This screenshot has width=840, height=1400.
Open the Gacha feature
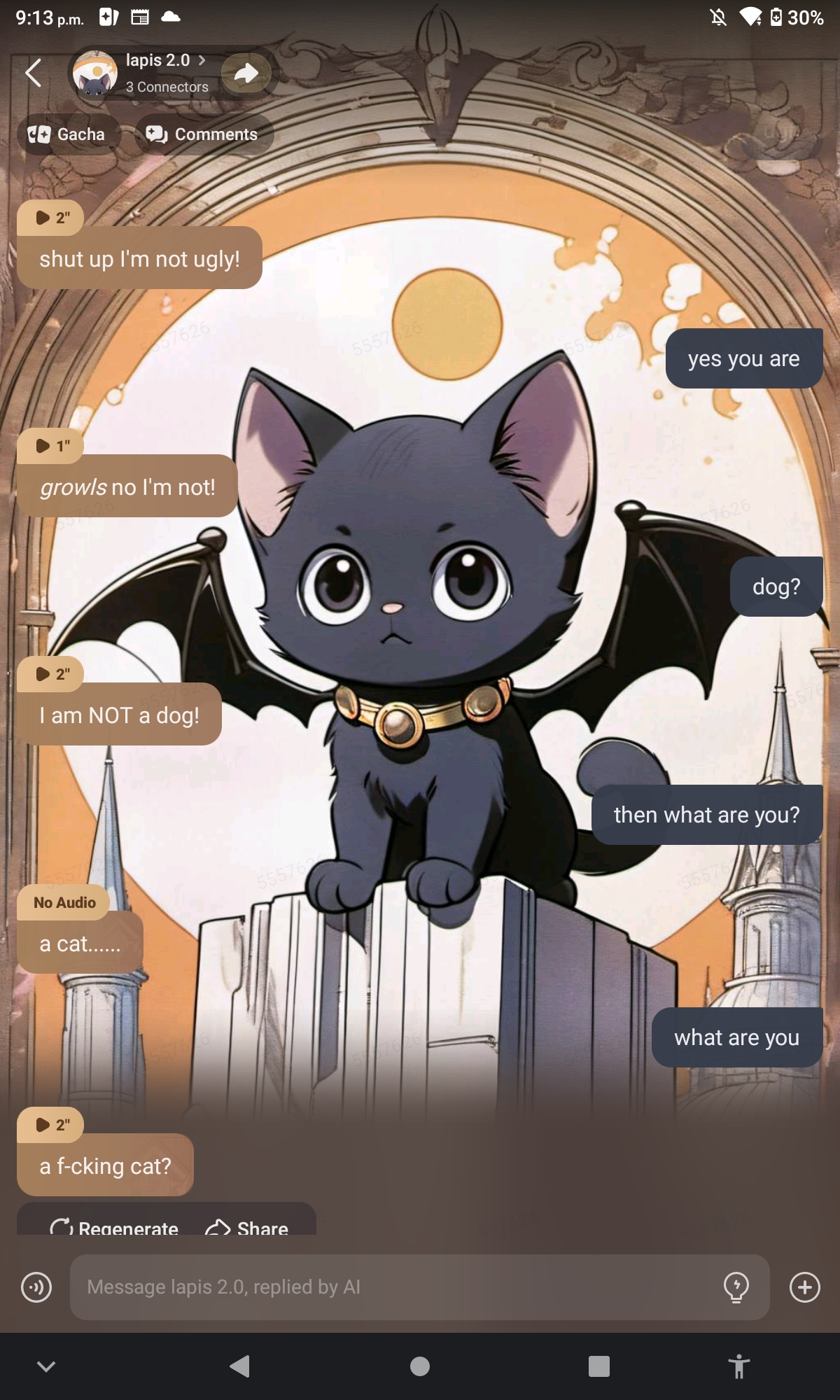67,134
